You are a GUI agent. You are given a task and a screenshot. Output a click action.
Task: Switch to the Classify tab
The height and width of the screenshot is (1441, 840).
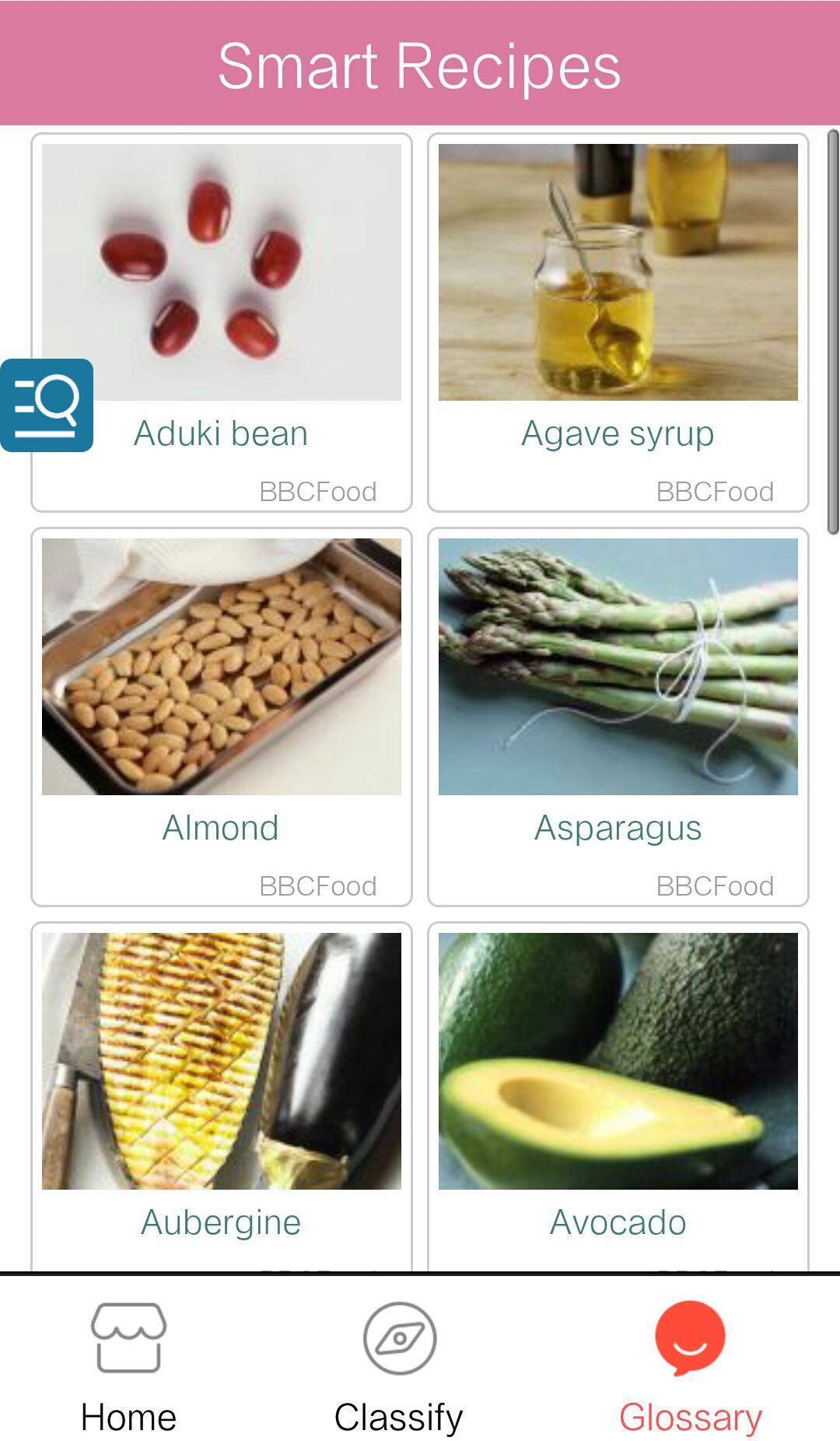(x=398, y=1377)
